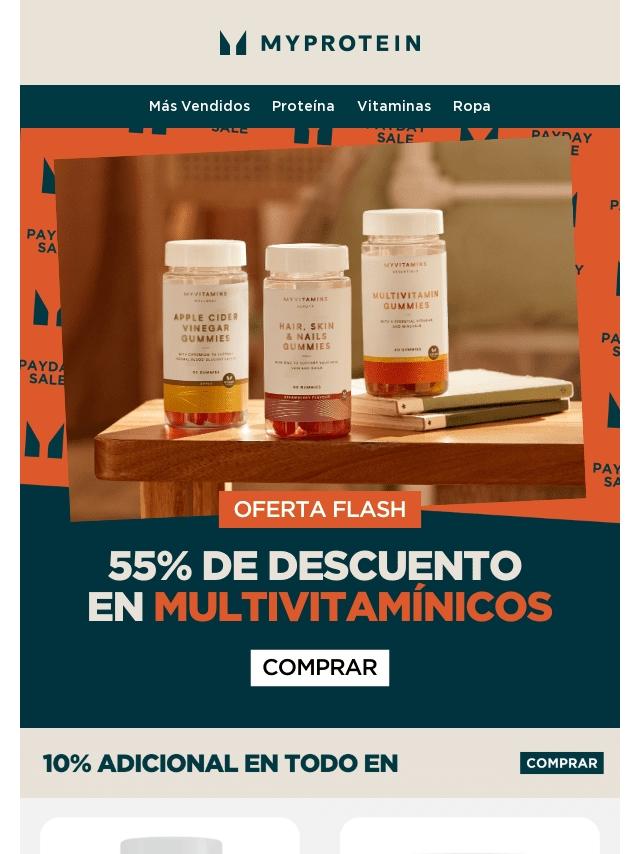This screenshot has height=854, width=640.
Task: Open the Vitaminas category
Action: [394, 106]
